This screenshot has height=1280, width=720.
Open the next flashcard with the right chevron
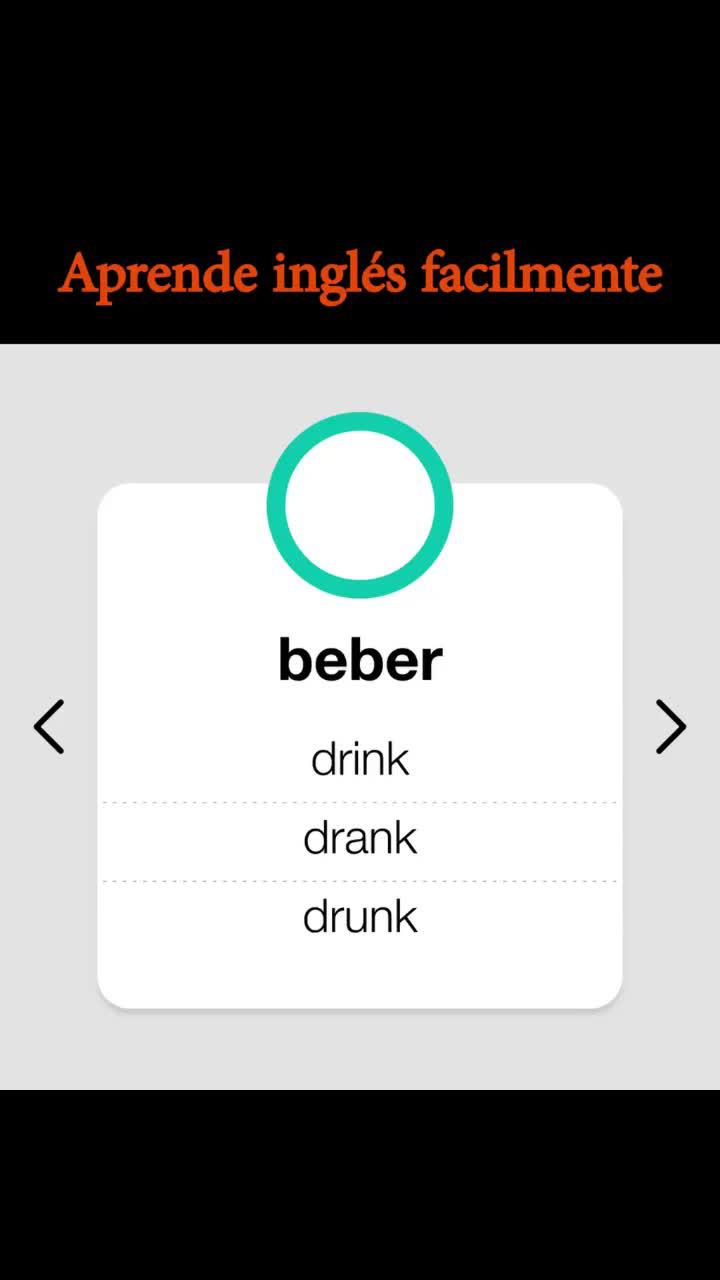[x=669, y=727]
